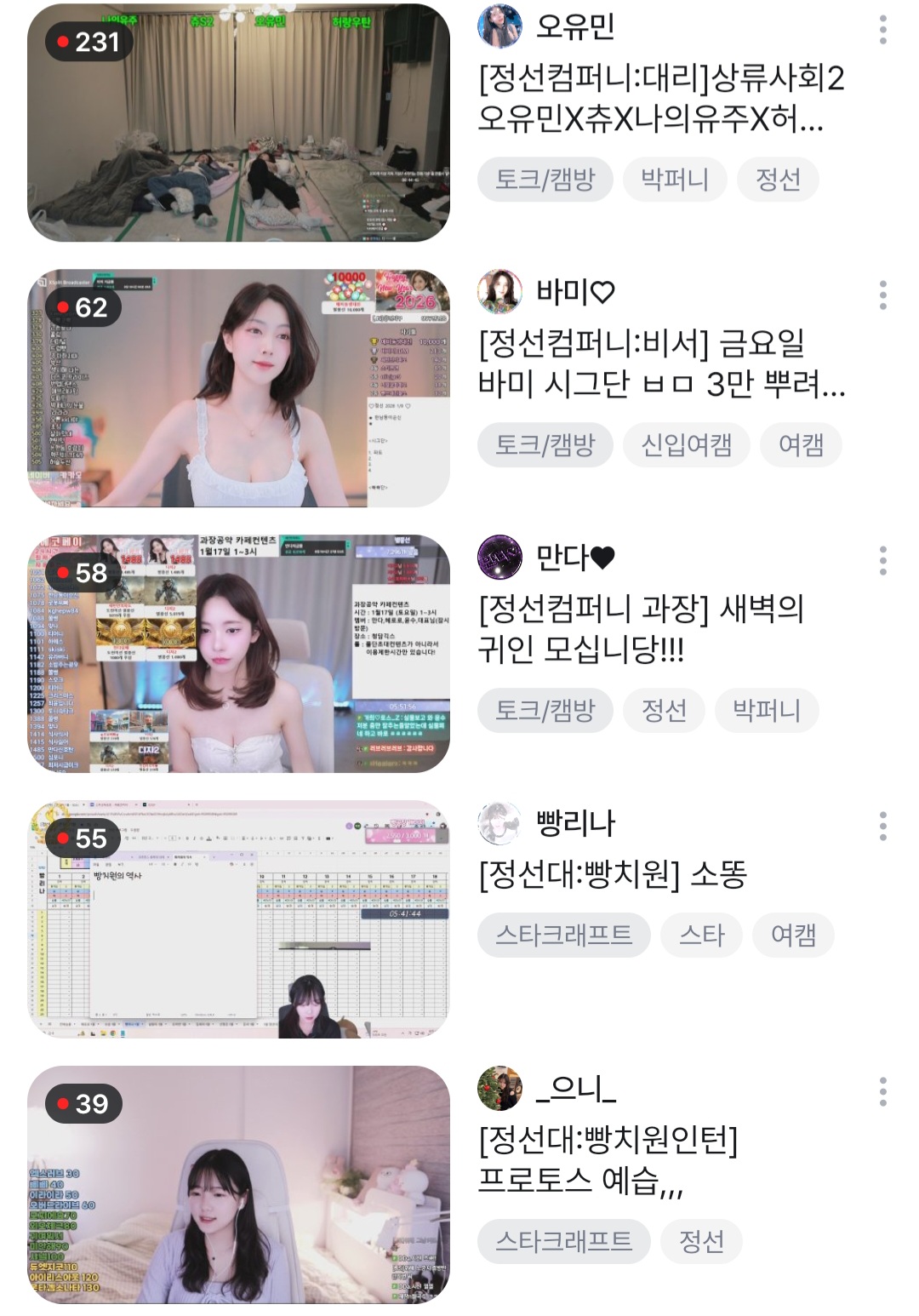View 바미♡'s profile picture
The width and height of the screenshot is (919, 1316).
tap(499, 292)
